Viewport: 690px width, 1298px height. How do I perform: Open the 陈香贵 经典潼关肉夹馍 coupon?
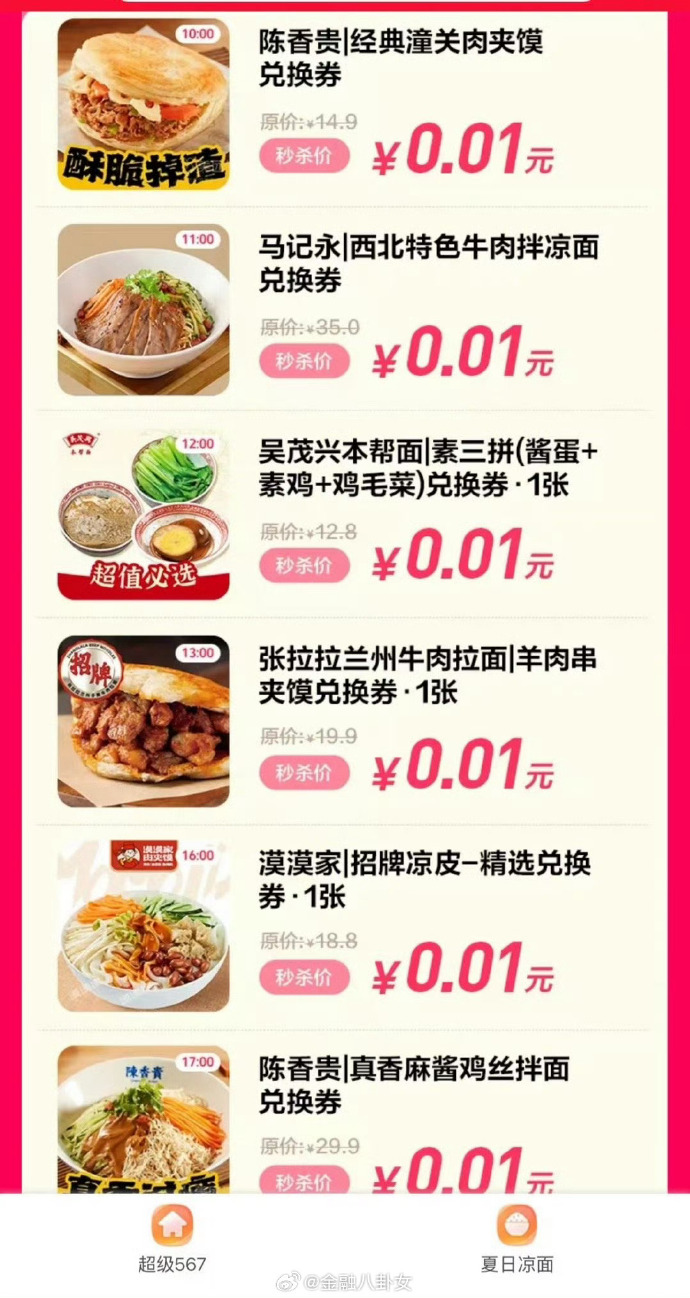pyautogui.click(x=400, y=59)
